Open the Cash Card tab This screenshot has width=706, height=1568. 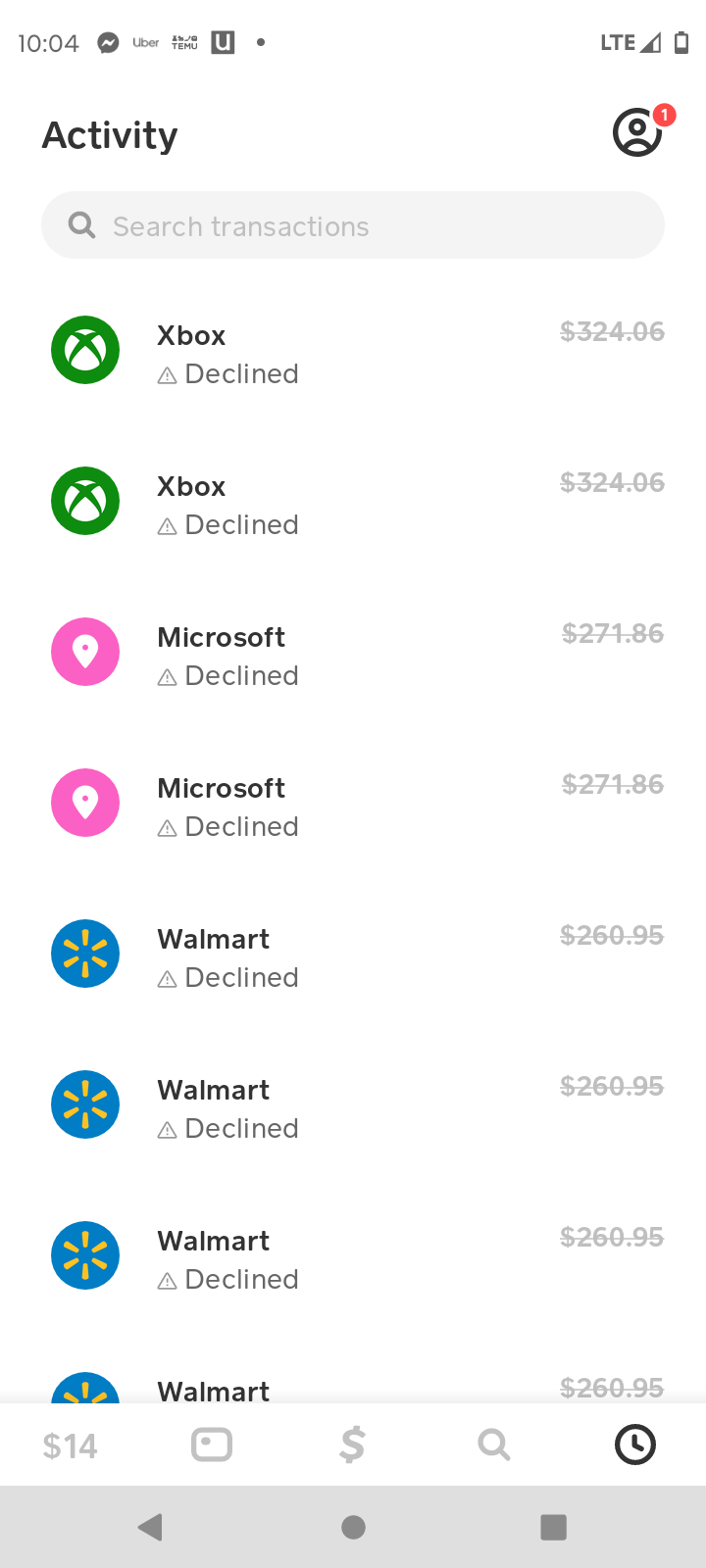pos(212,1445)
